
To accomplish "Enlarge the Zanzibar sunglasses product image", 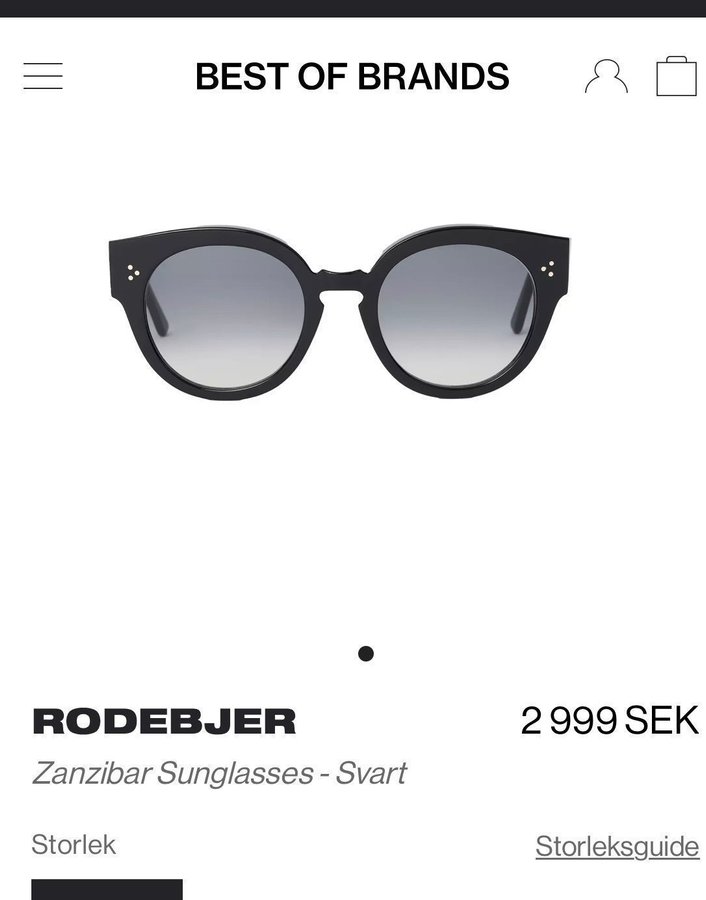I will (x=340, y=312).
